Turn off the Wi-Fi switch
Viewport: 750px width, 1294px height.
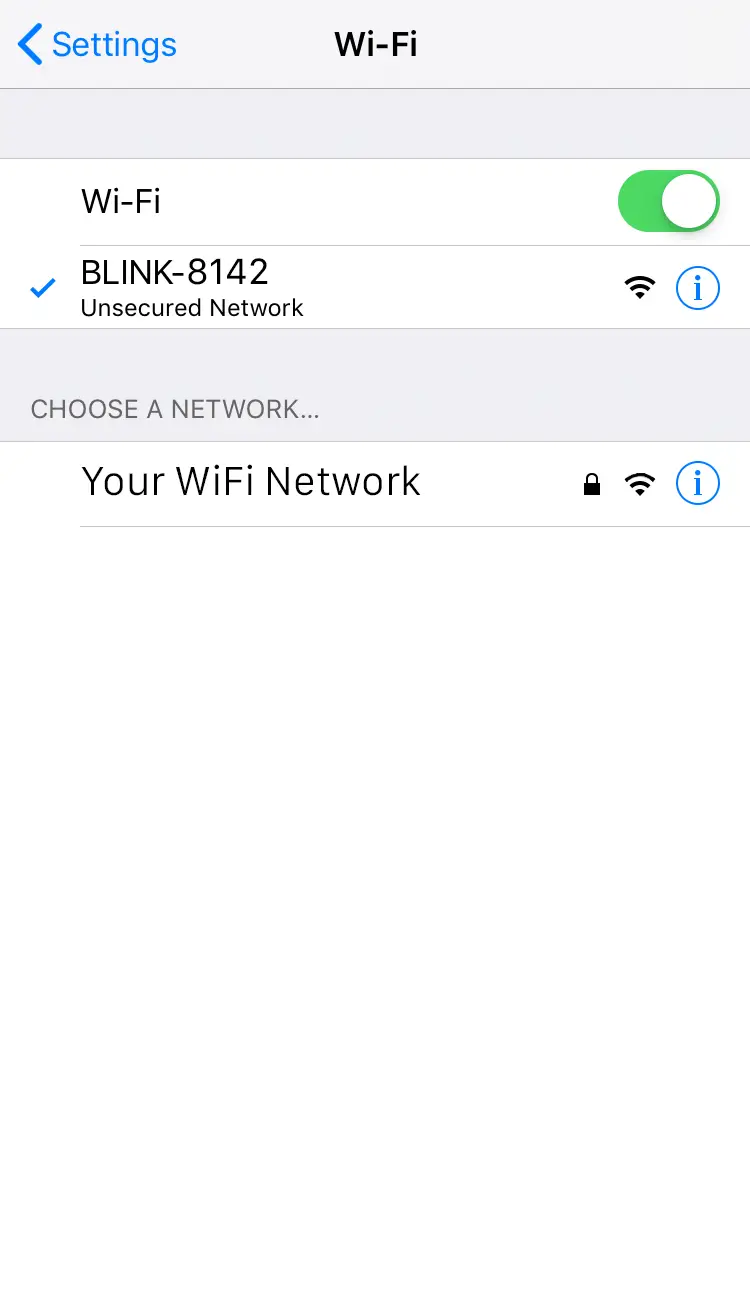[668, 201]
